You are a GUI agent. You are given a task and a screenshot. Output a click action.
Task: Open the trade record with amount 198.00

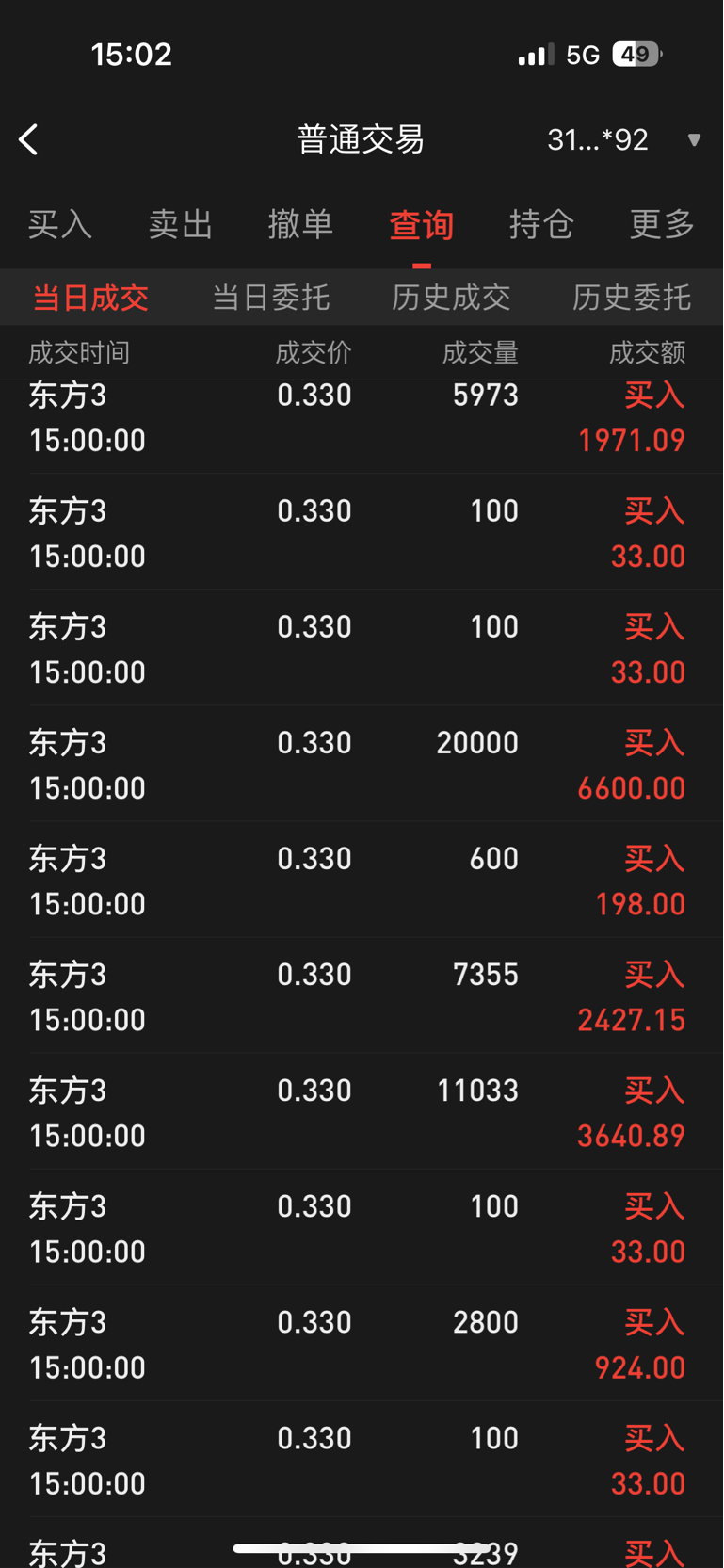[x=362, y=880]
